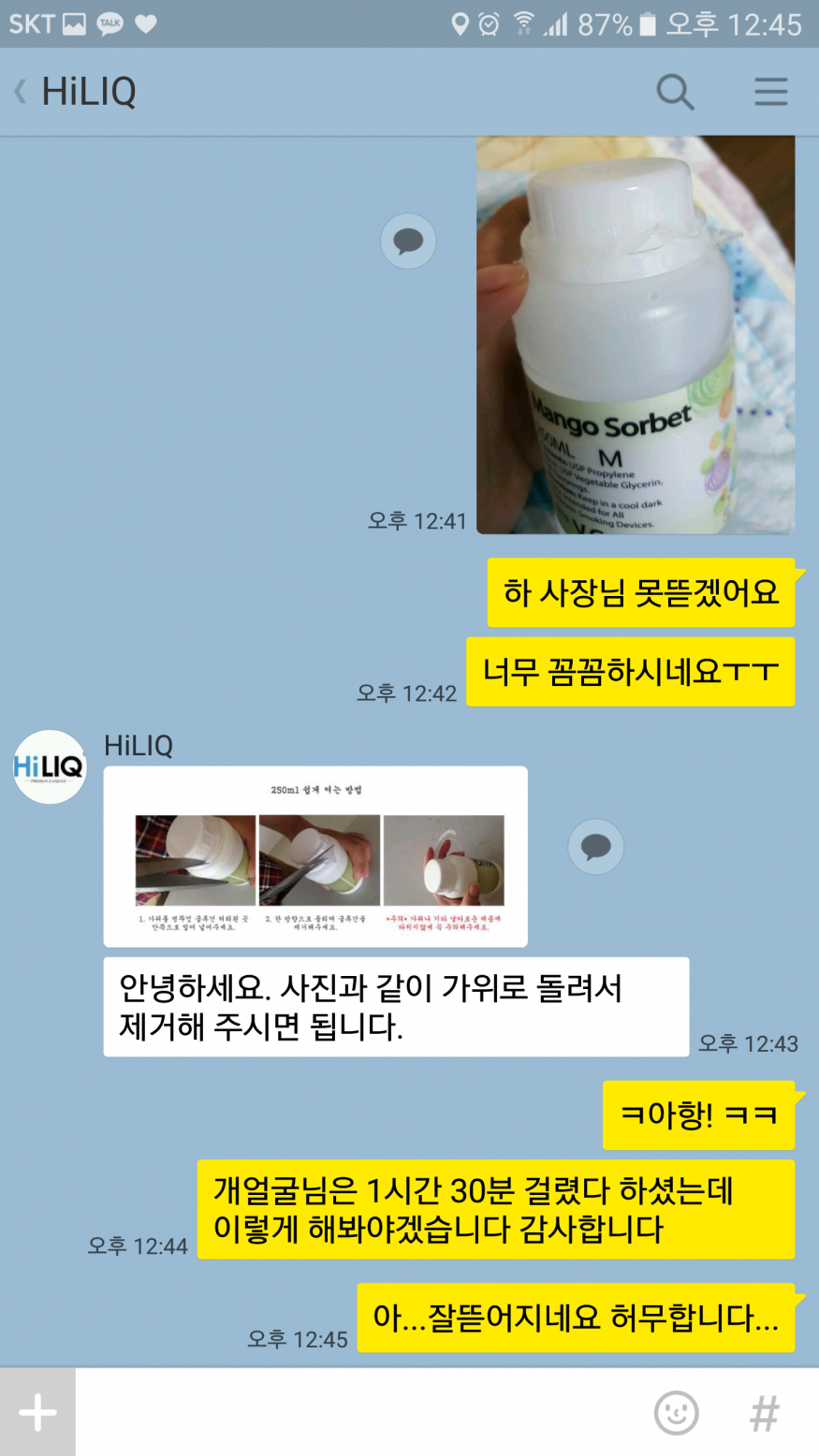Tap the reply bubble beside the bottle photo
The width and height of the screenshot is (819, 1456).
coord(408,241)
